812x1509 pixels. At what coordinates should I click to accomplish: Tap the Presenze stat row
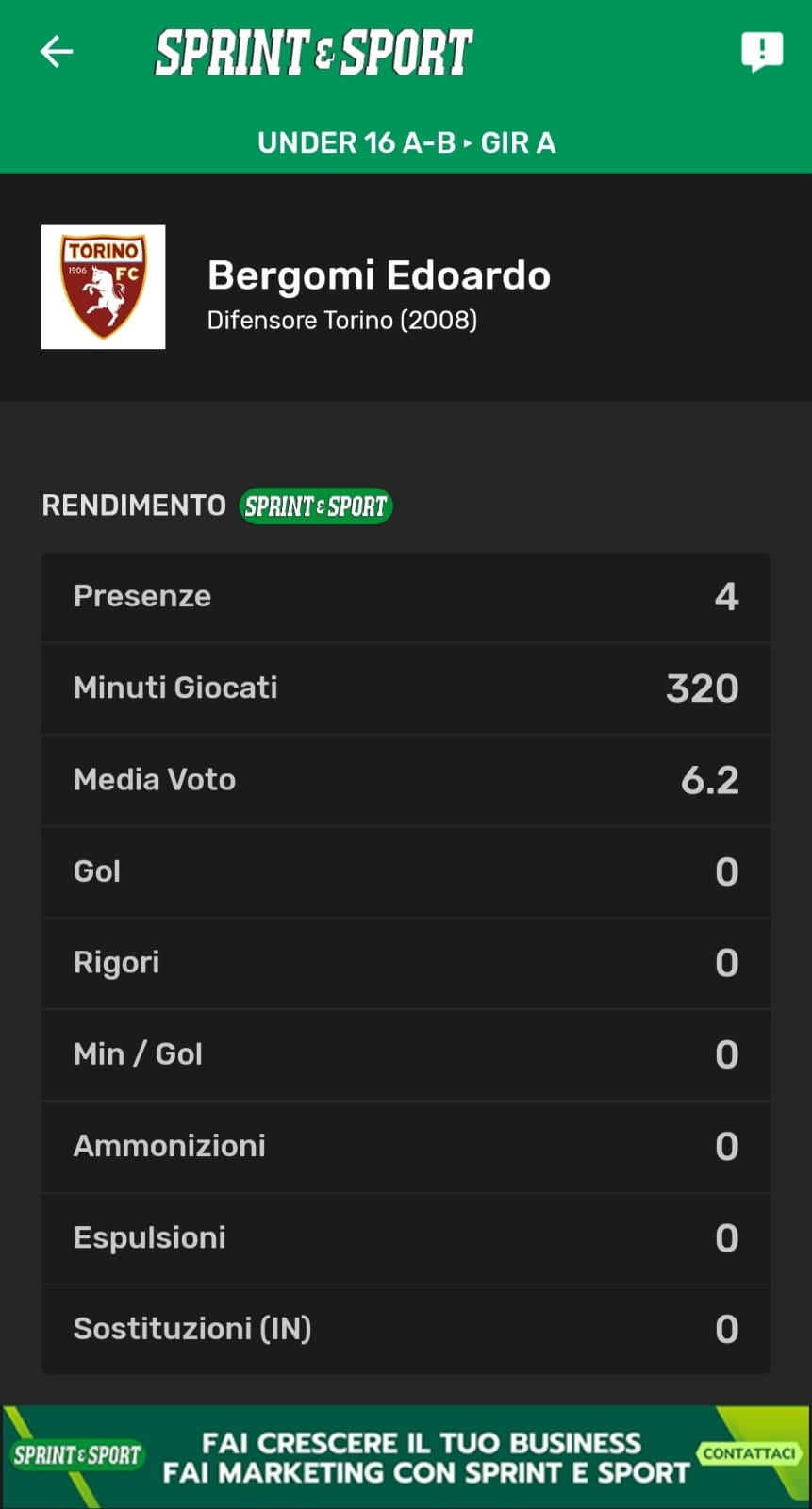(406, 596)
